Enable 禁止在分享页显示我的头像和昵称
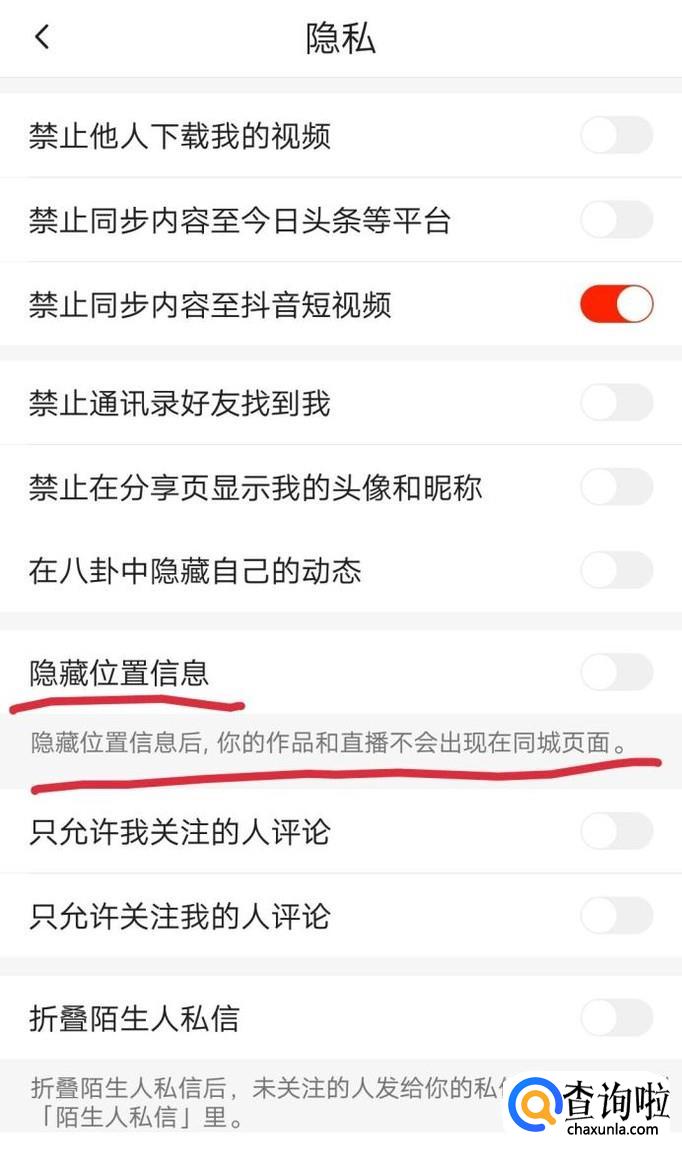This screenshot has width=682, height=1160. click(x=616, y=487)
